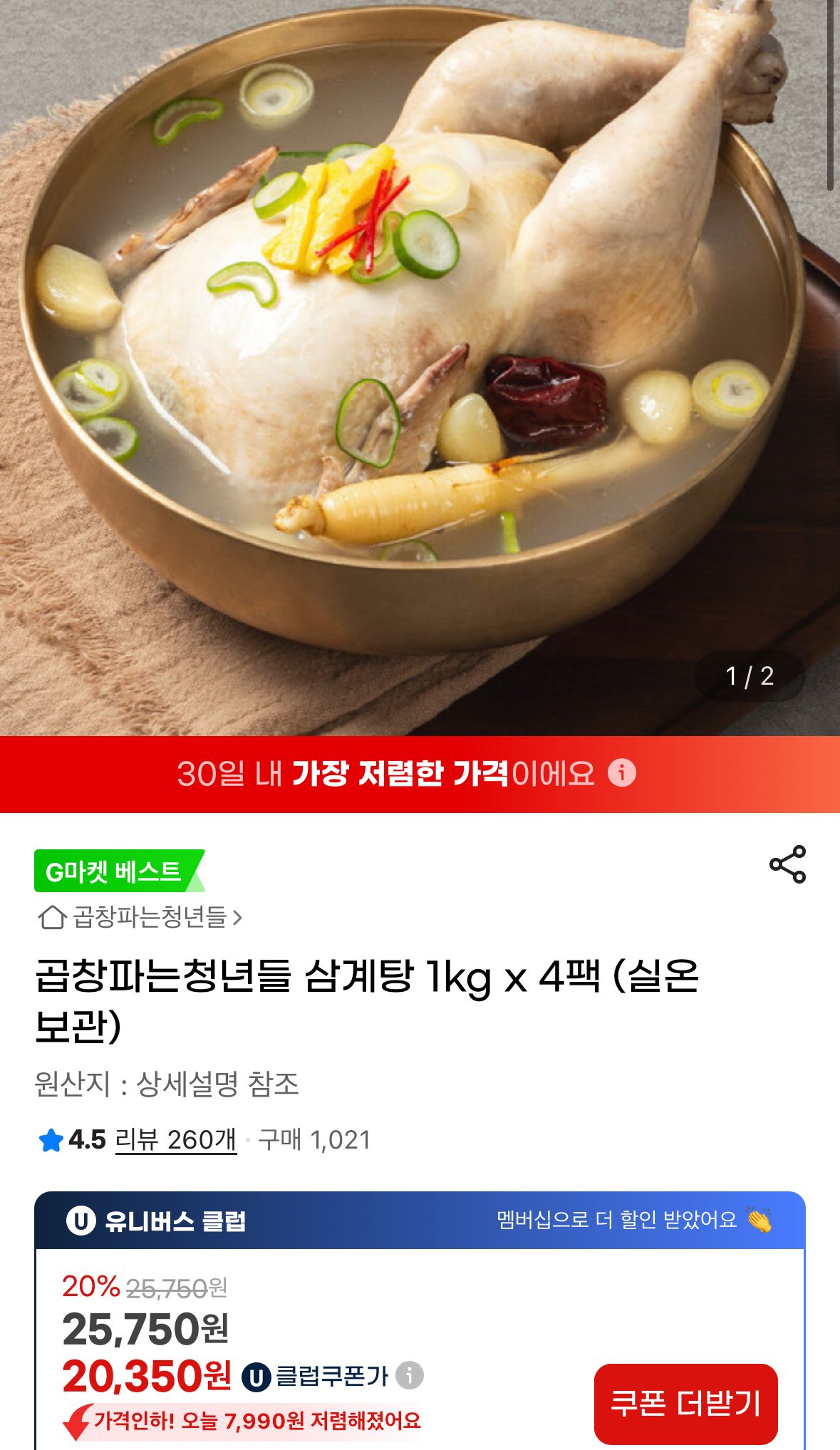
Task: View info about the 30-day lowest price
Action: (621, 773)
